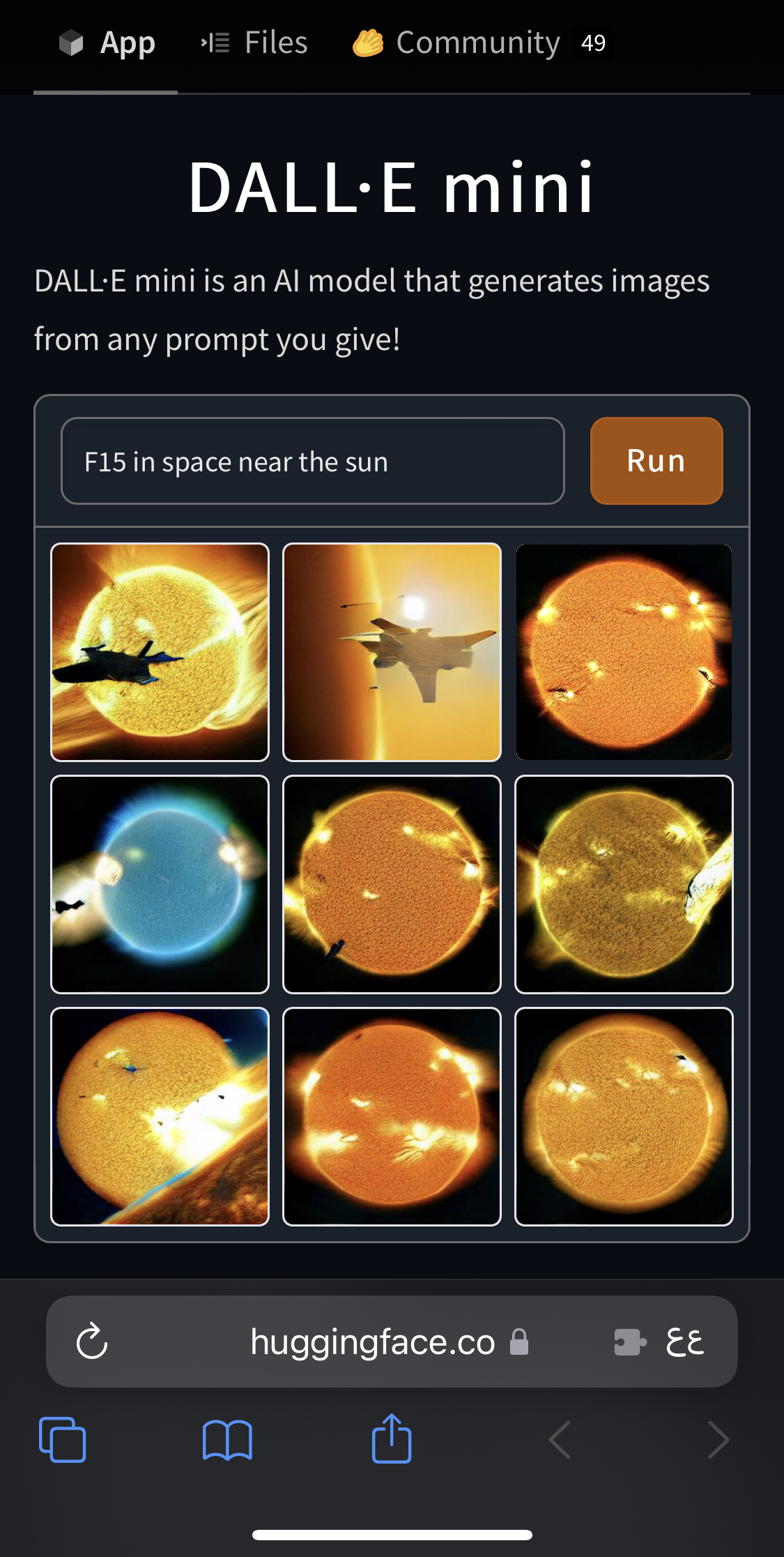Share this page
This screenshot has width=784, height=1557.
pyautogui.click(x=392, y=1438)
